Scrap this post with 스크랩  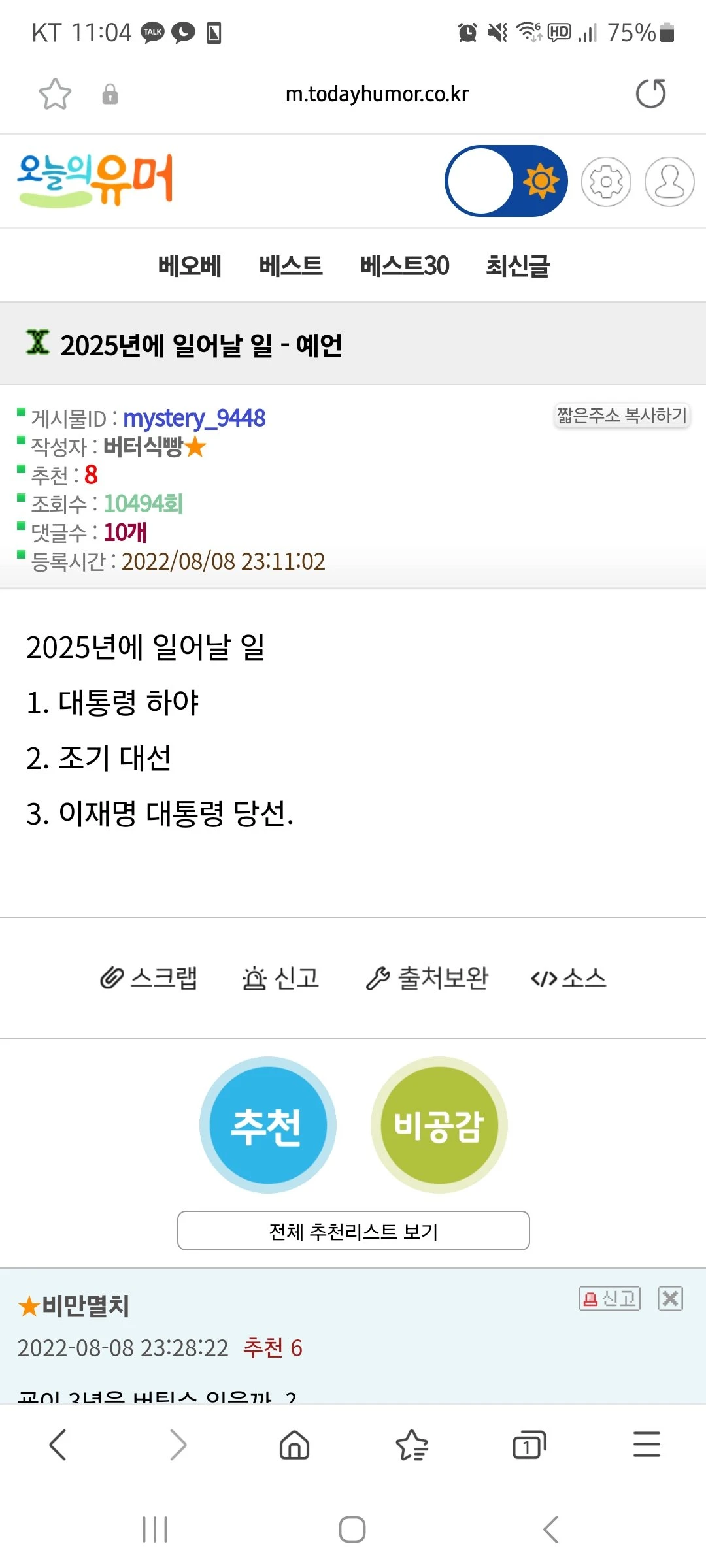tap(149, 978)
